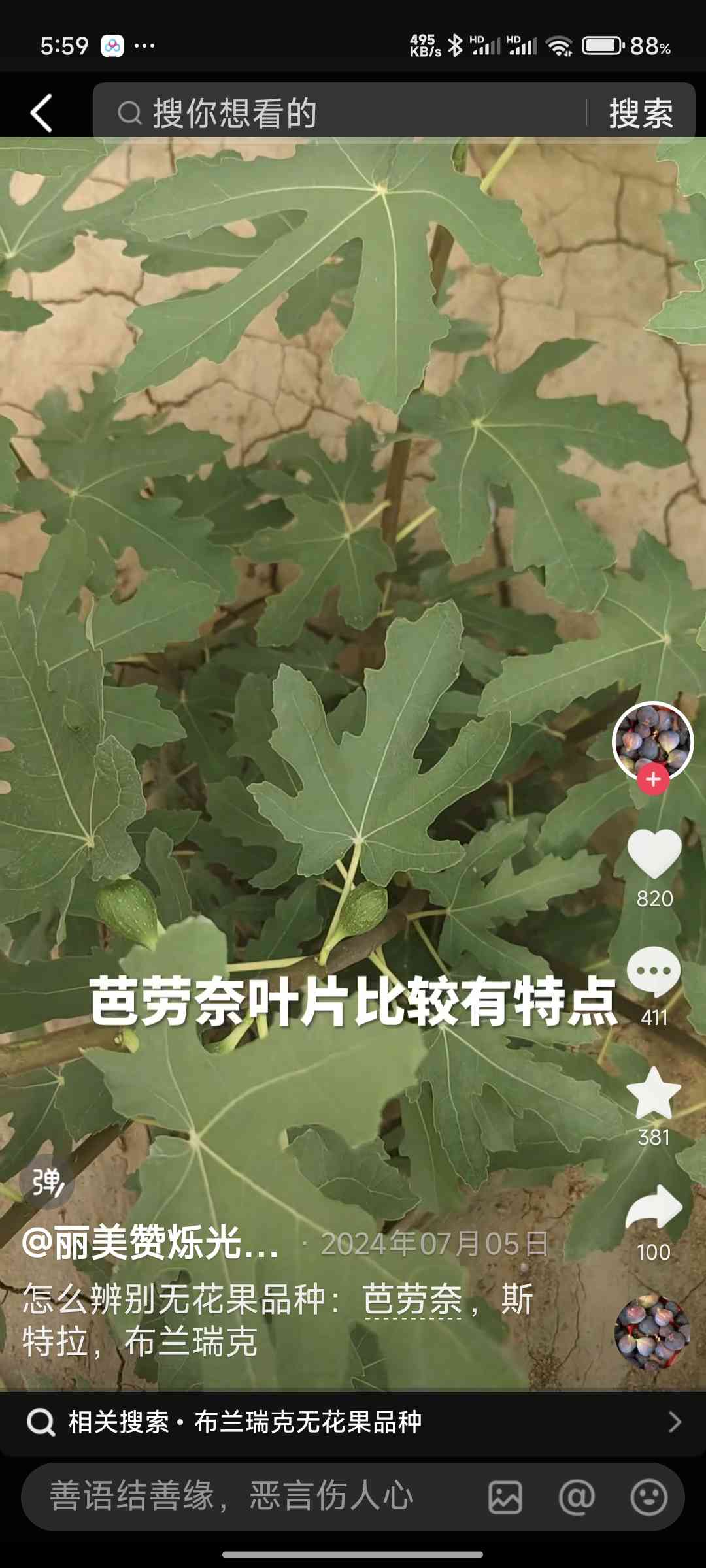The width and height of the screenshot is (706, 1568).
Task: Like the video with the heart icon
Action: [x=654, y=854]
